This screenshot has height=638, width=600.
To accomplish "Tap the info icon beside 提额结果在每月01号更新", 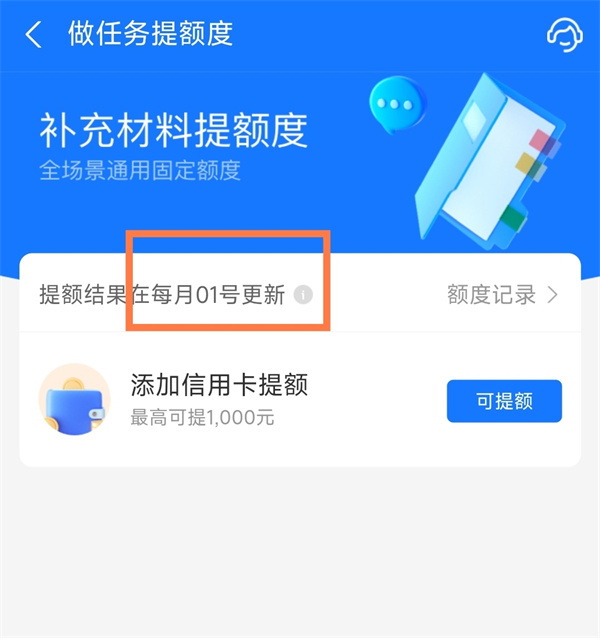I will click(x=304, y=295).
